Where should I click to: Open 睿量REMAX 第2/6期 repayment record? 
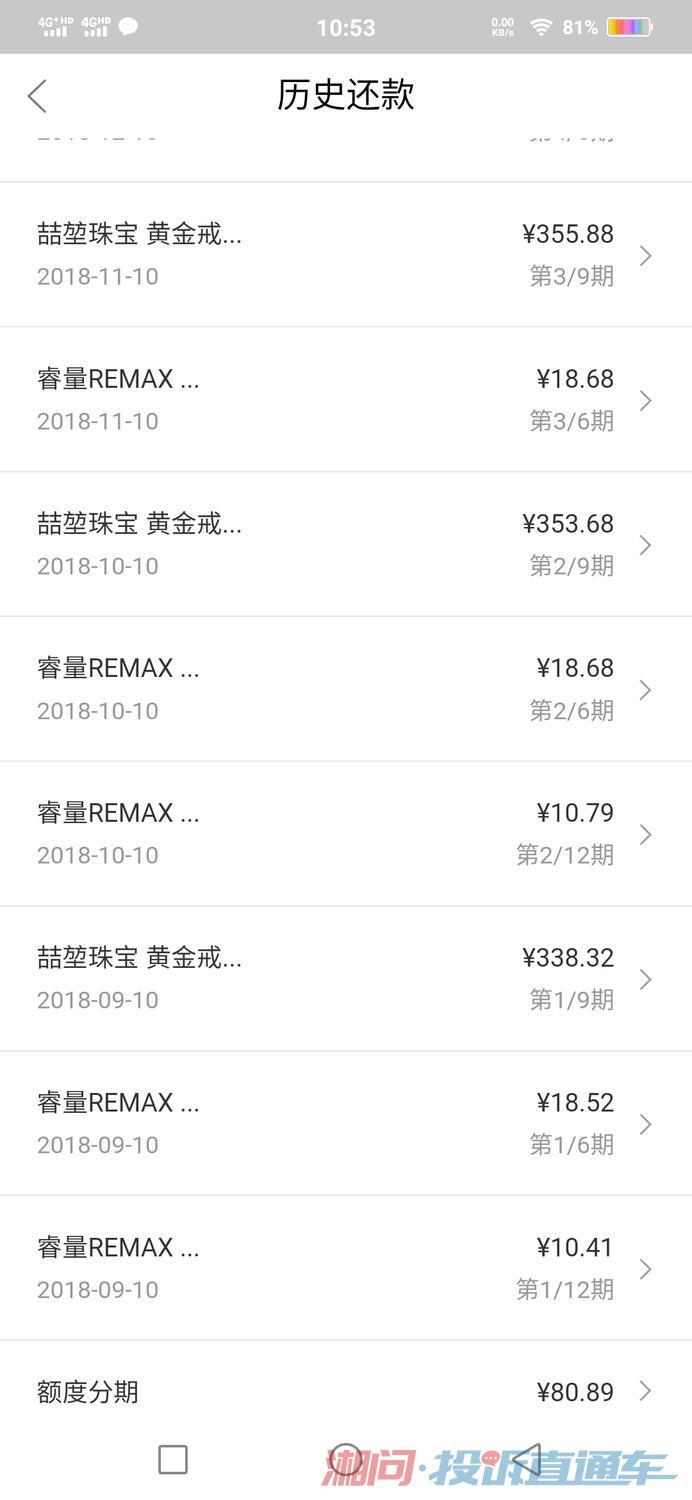click(x=345, y=689)
